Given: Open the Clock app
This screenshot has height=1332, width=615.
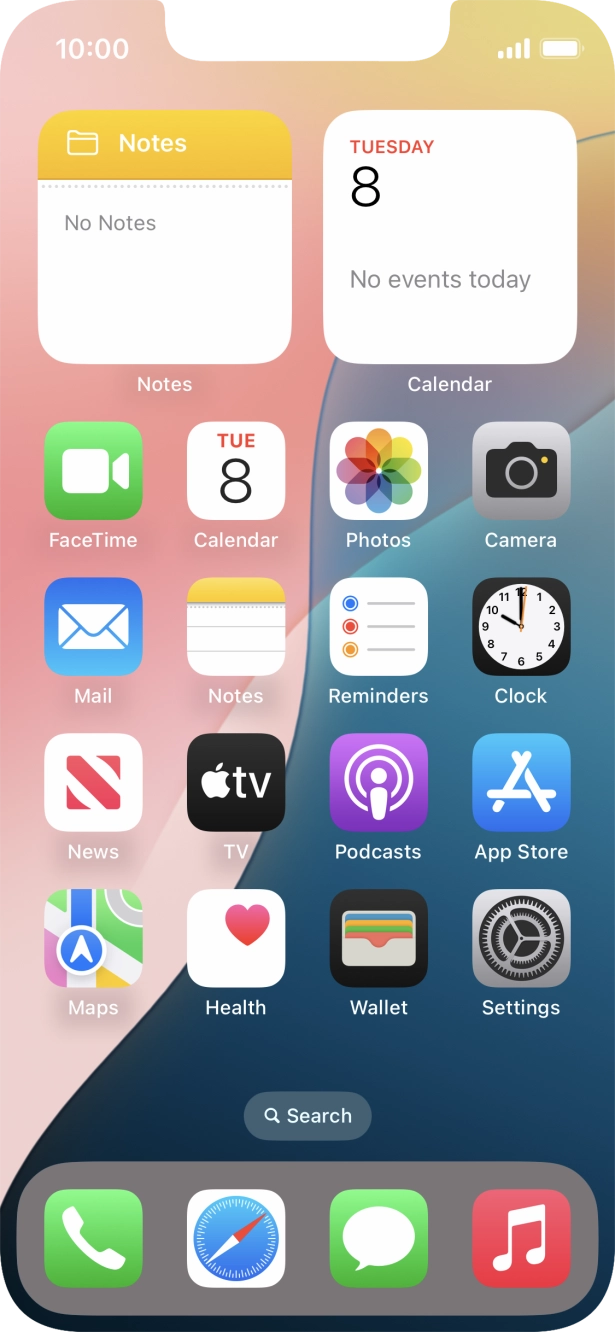Looking at the screenshot, I should (x=521, y=627).
